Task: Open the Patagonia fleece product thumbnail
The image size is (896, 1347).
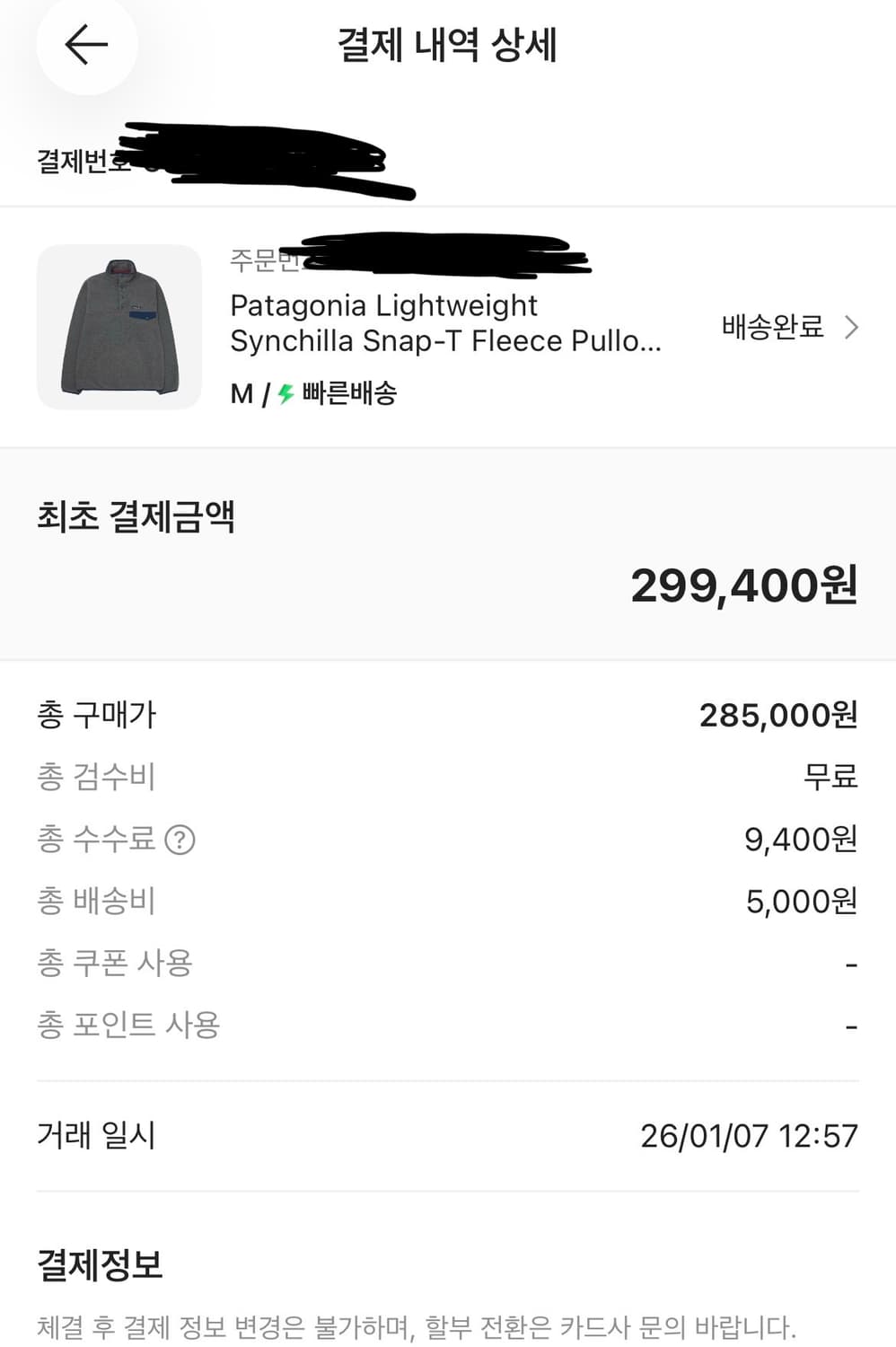Action: click(121, 326)
